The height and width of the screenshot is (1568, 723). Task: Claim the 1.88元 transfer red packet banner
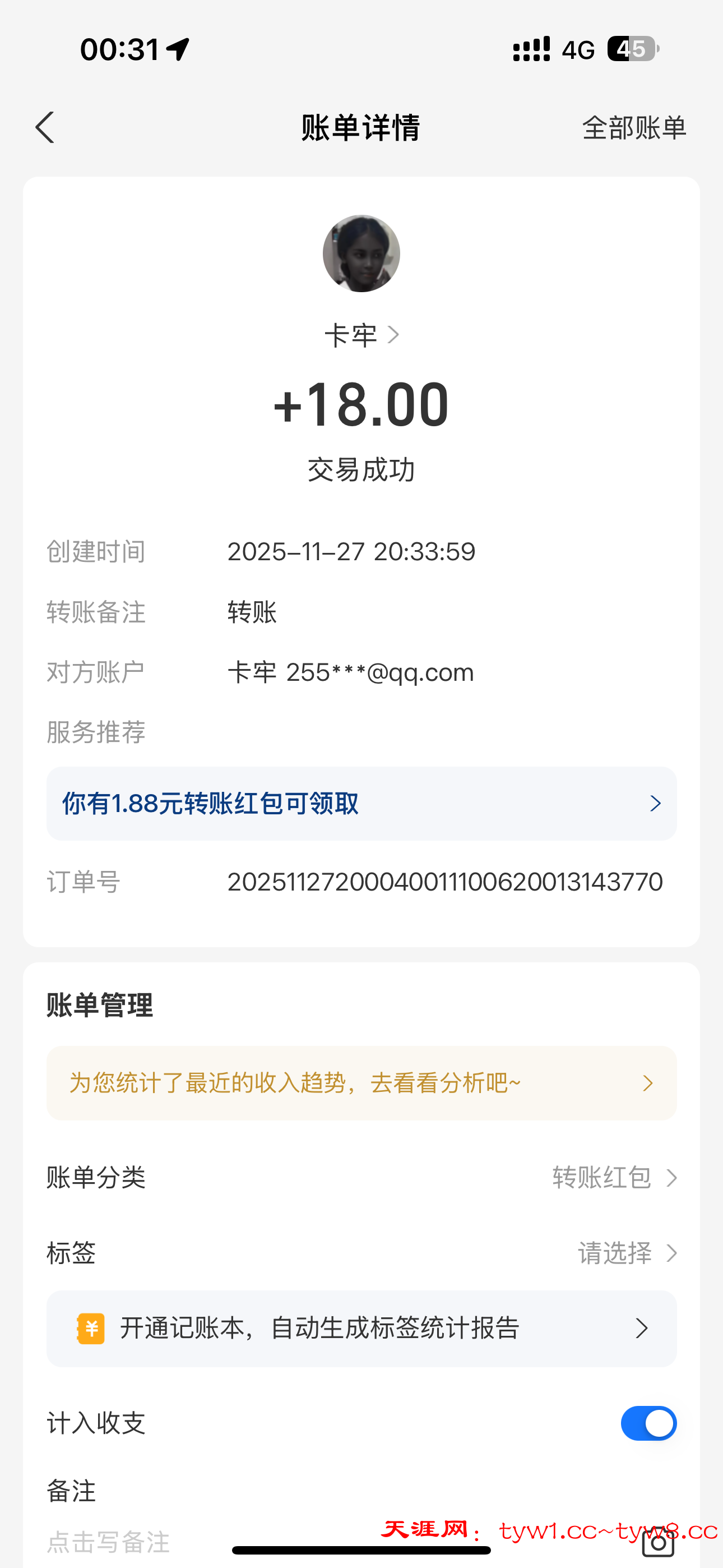click(361, 804)
